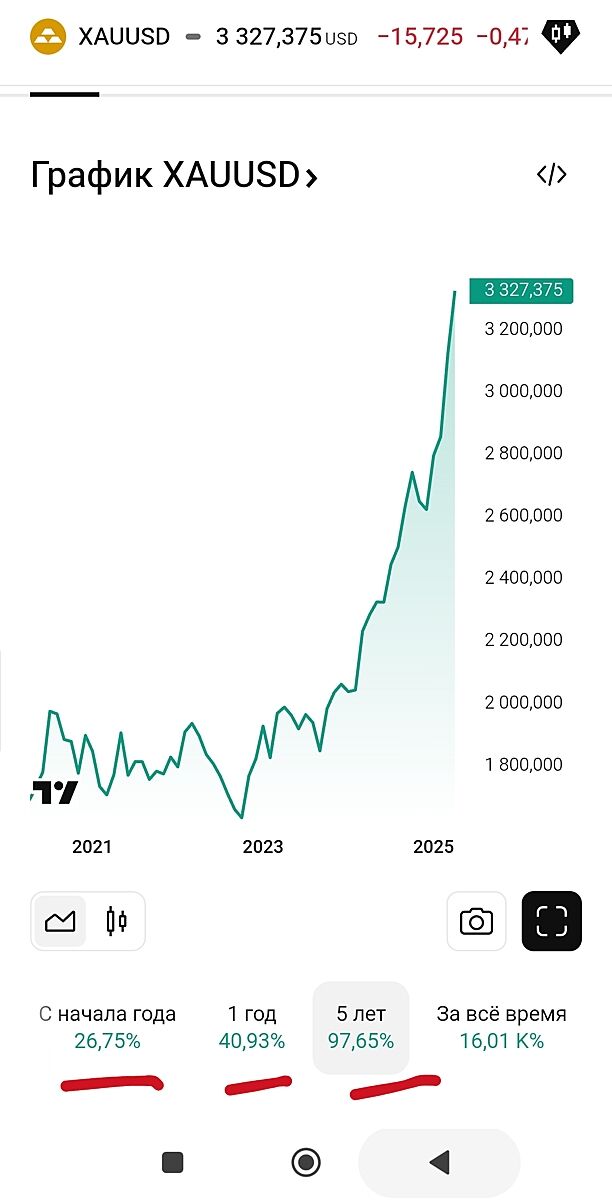Select the '5 лет' range

(x=361, y=1027)
